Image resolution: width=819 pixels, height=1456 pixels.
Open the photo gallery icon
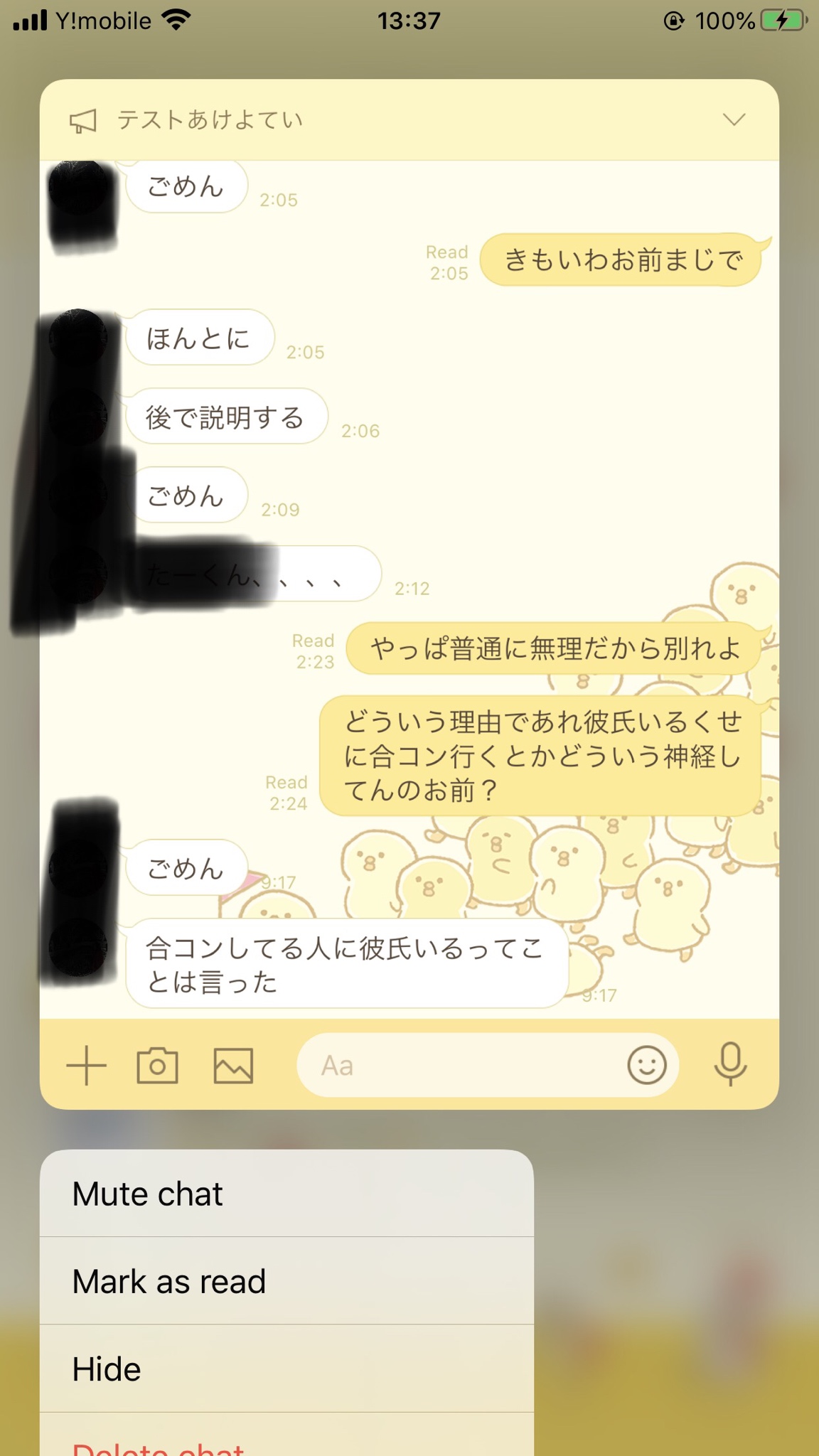point(233,1065)
